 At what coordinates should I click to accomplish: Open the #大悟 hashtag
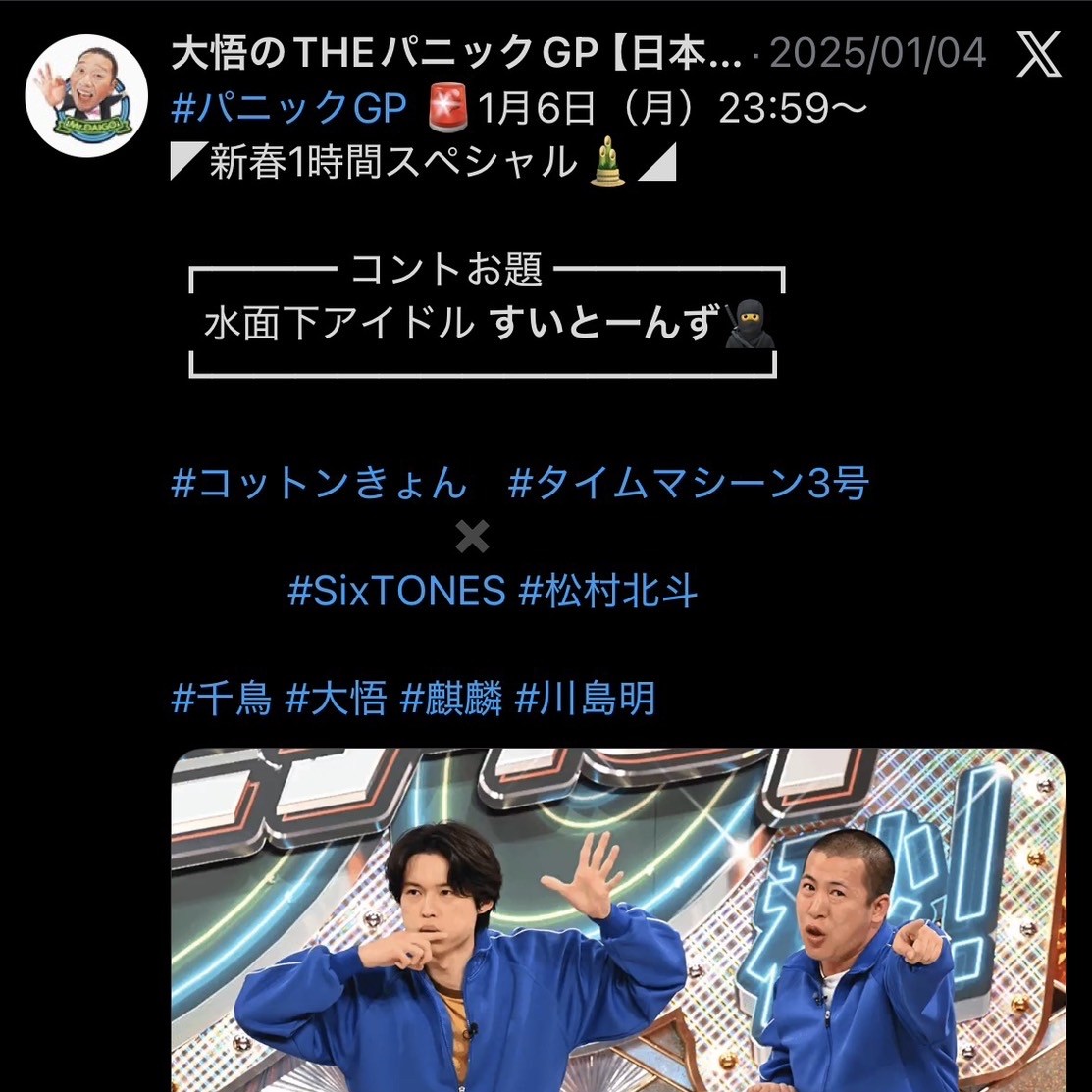click(x=336, y=700)
